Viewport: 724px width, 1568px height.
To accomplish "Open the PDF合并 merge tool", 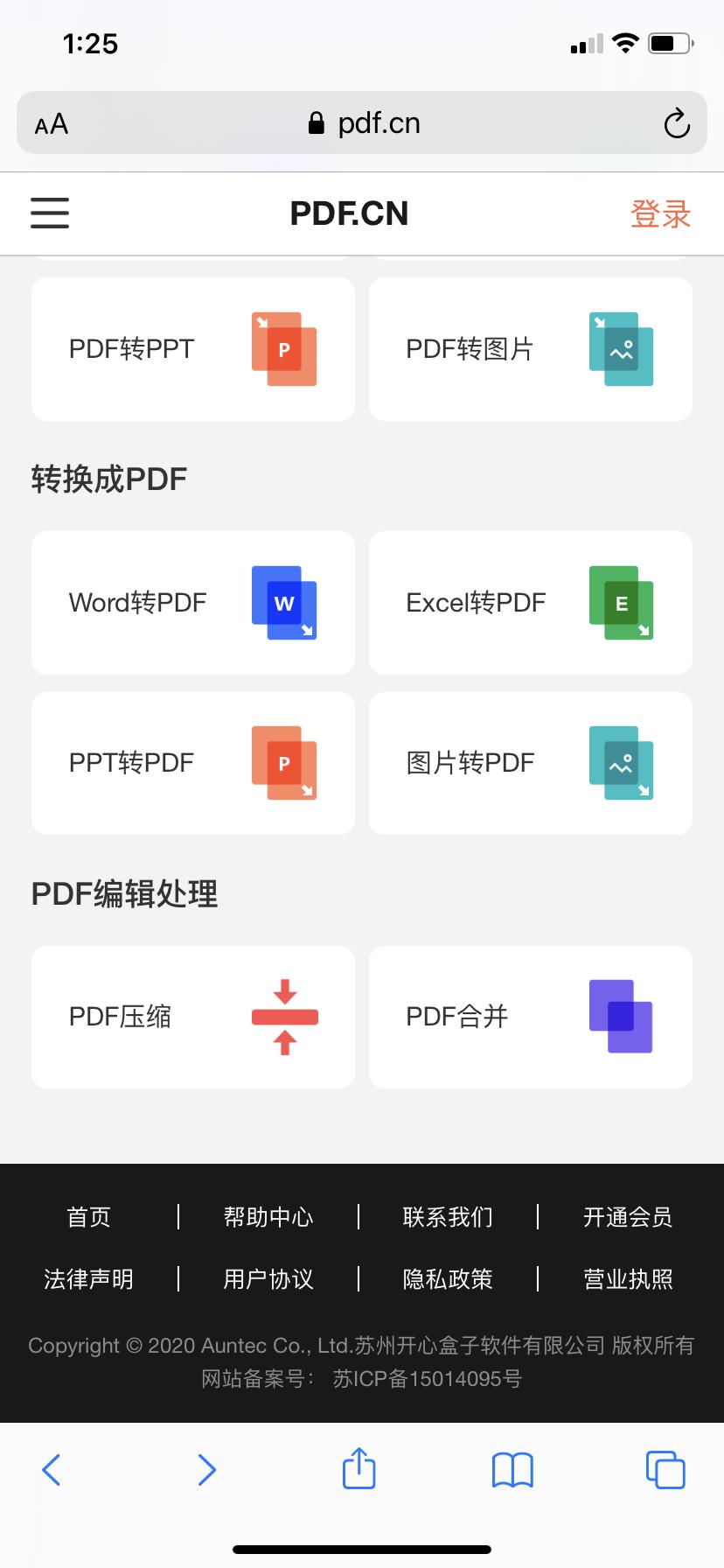I will click(x=531, y=1017).
